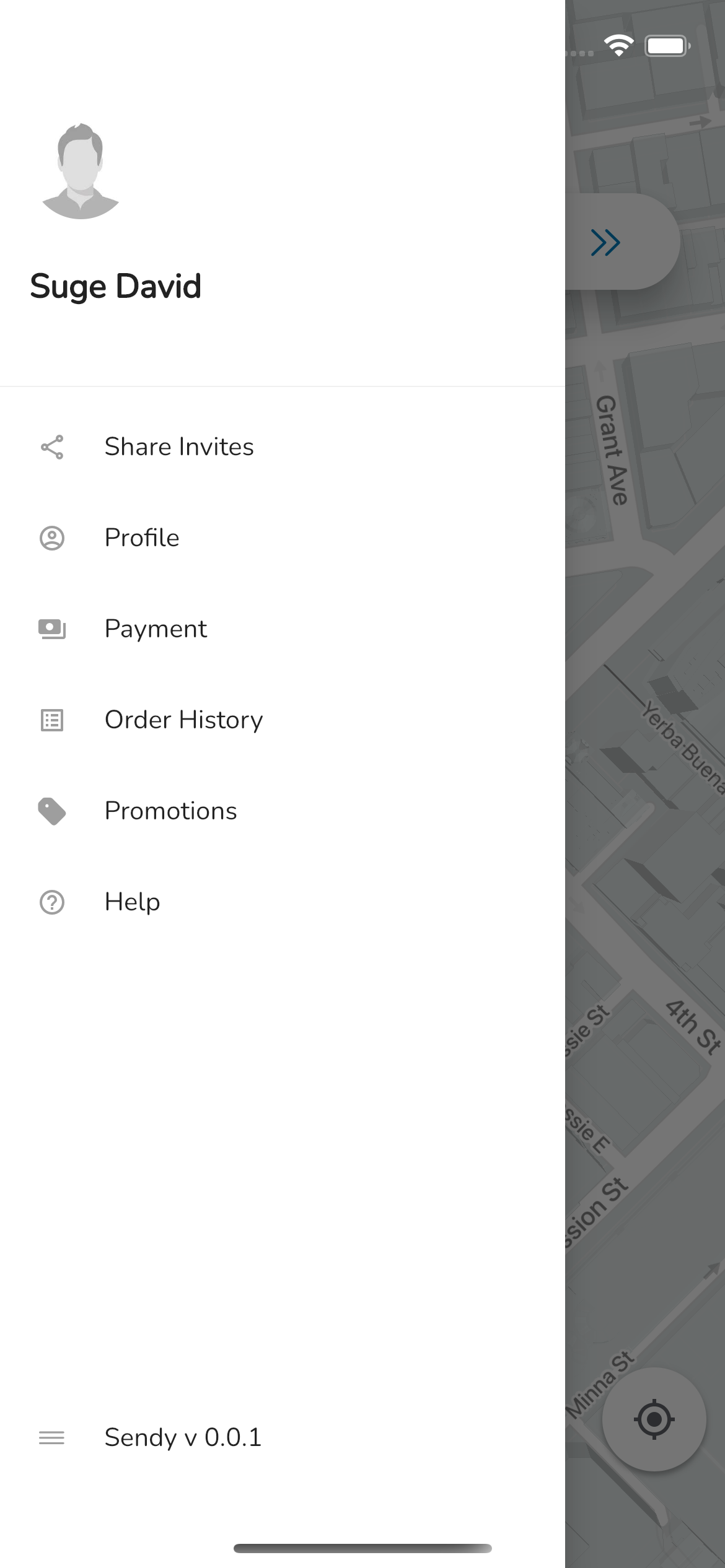Open the Promotions section

[170, 811]
